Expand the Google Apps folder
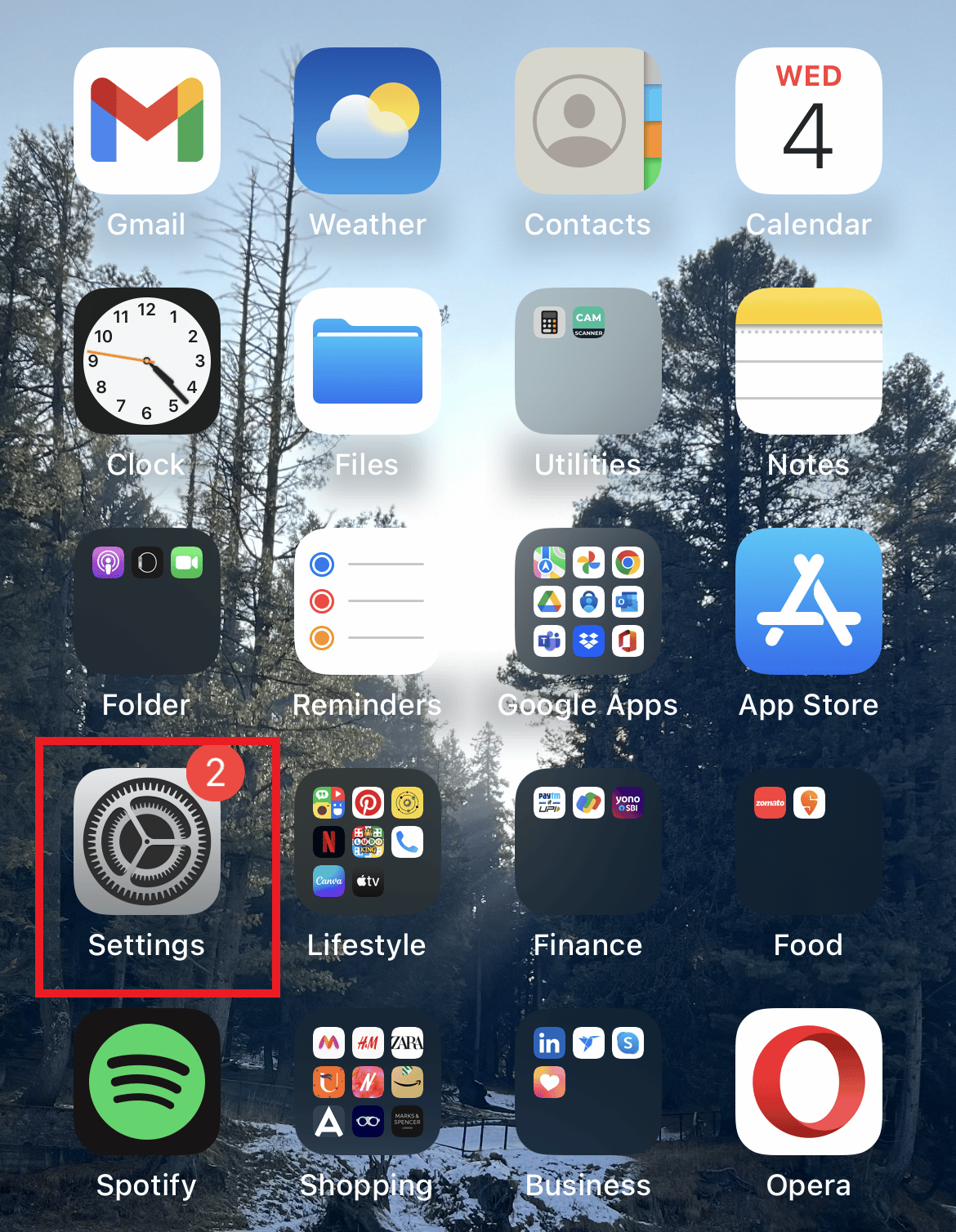Image resolution: width=956 pixels, height=1232 pixels. [x=587, y=602]
